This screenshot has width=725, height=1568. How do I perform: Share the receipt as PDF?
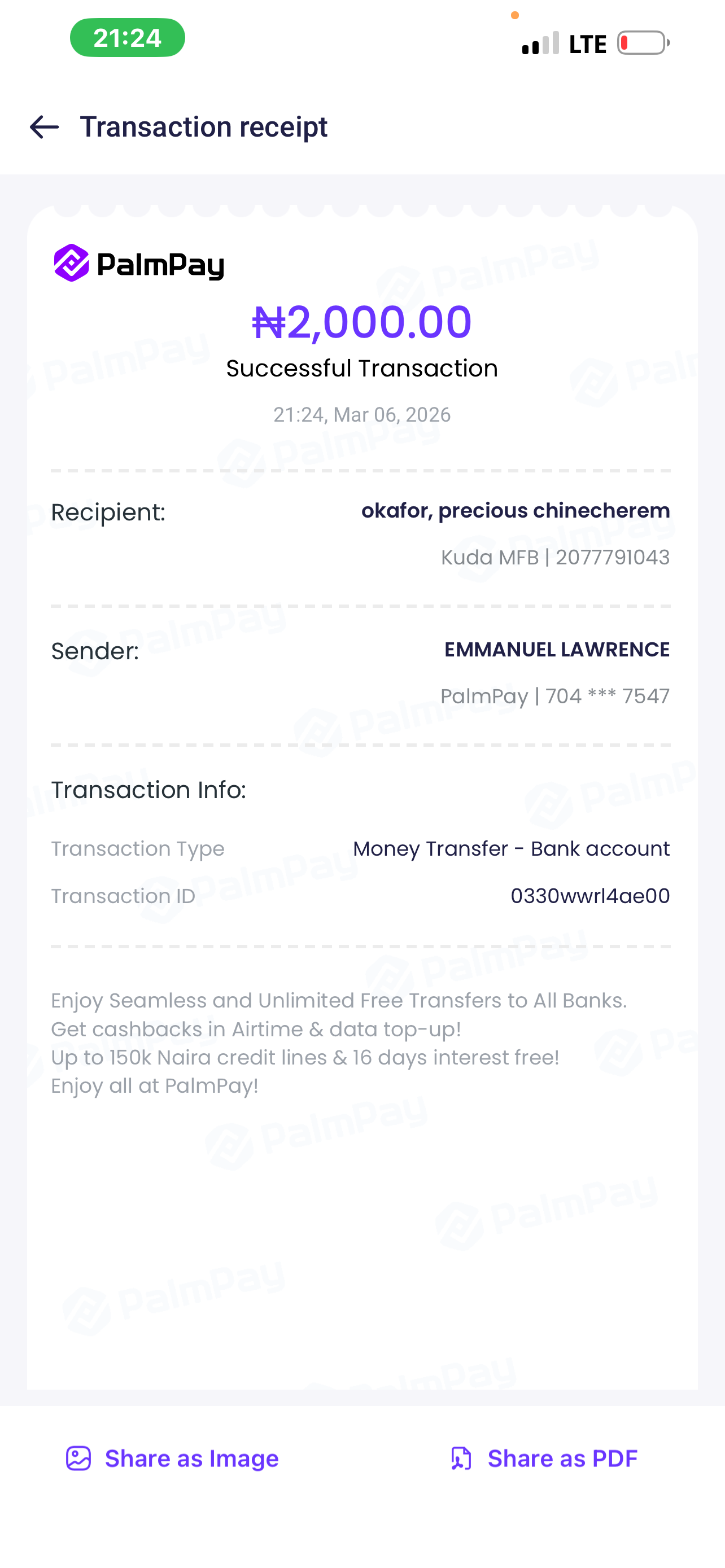(544, 1458)
